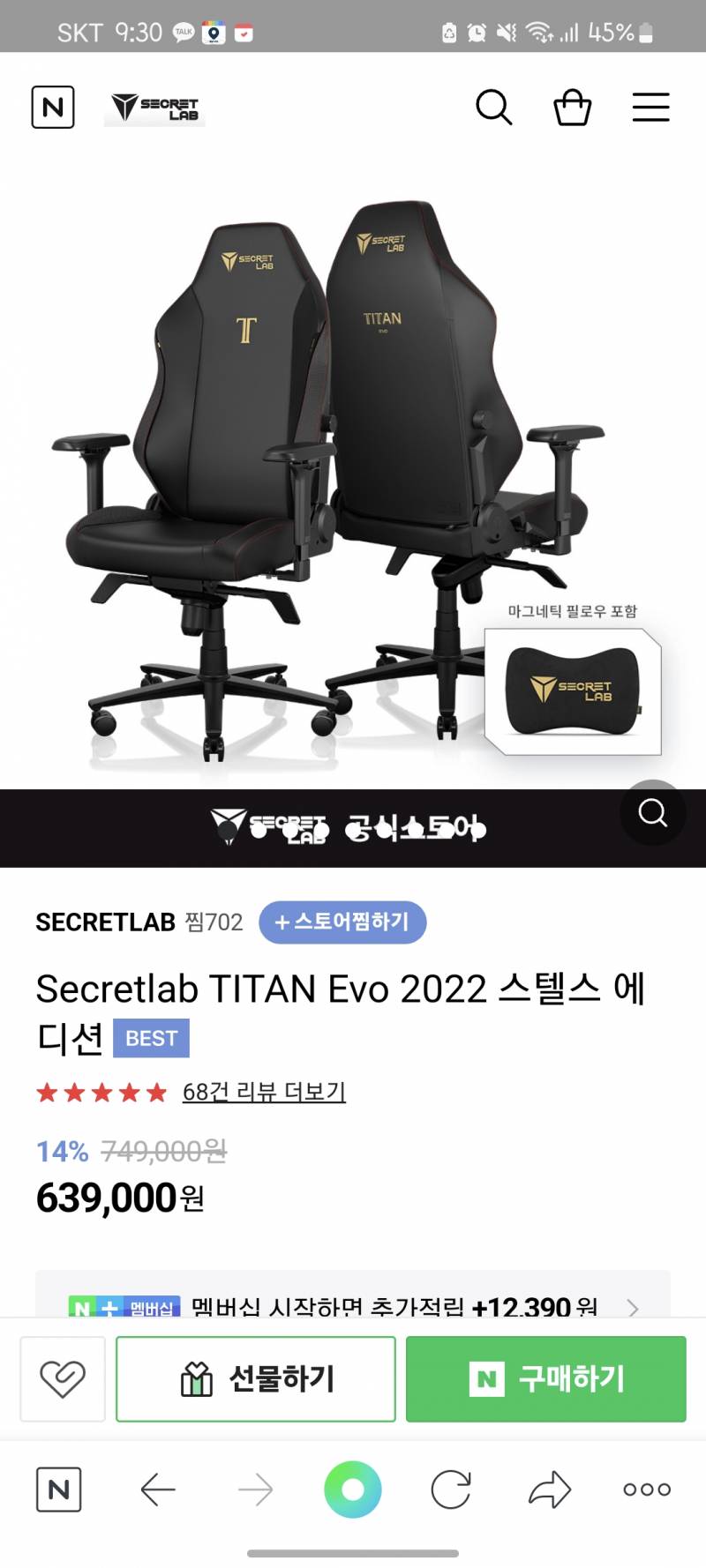Open the shopping cart icon
The width and height of the screenshot is (706, 1568).
[x=573, y=108]
